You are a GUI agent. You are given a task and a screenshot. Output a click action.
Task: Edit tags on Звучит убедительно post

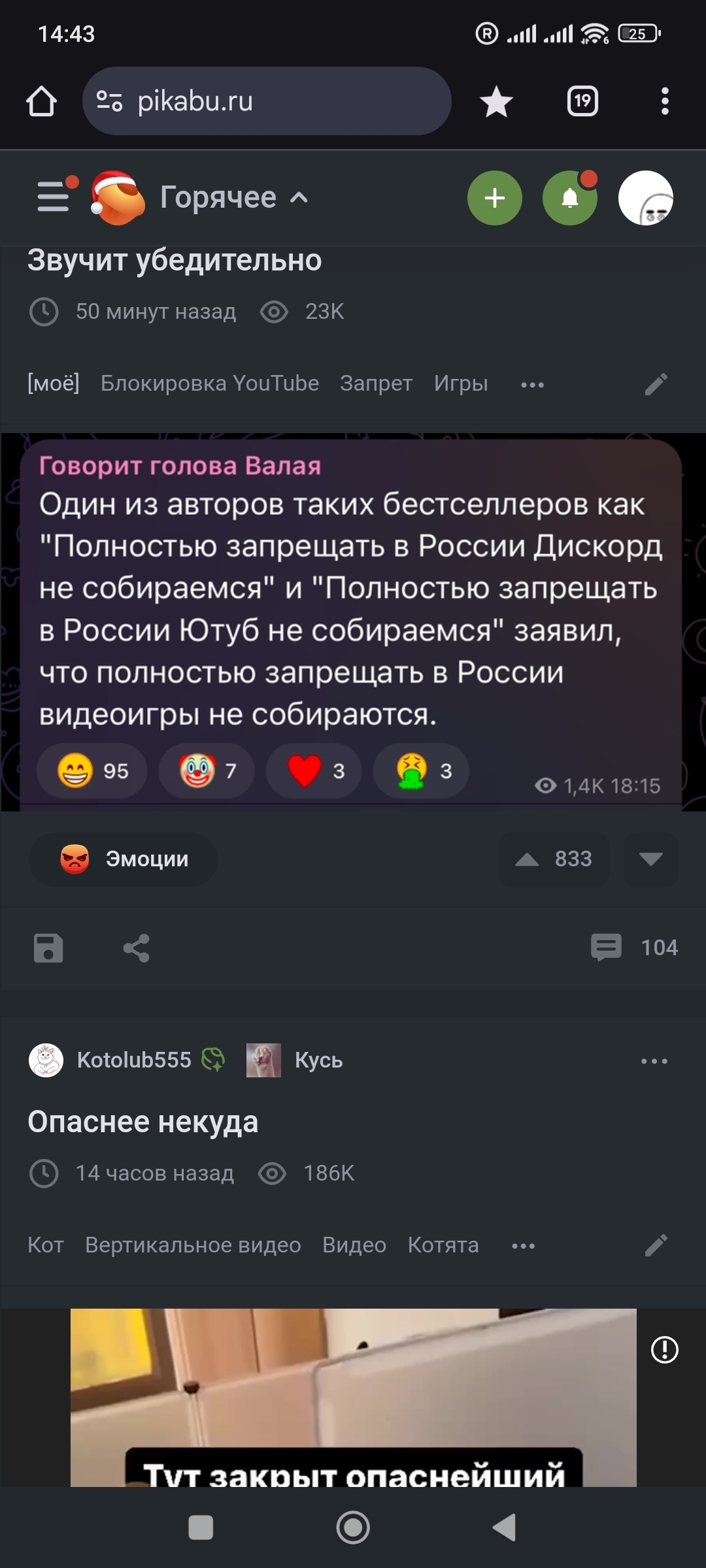(x=656, y=384)
